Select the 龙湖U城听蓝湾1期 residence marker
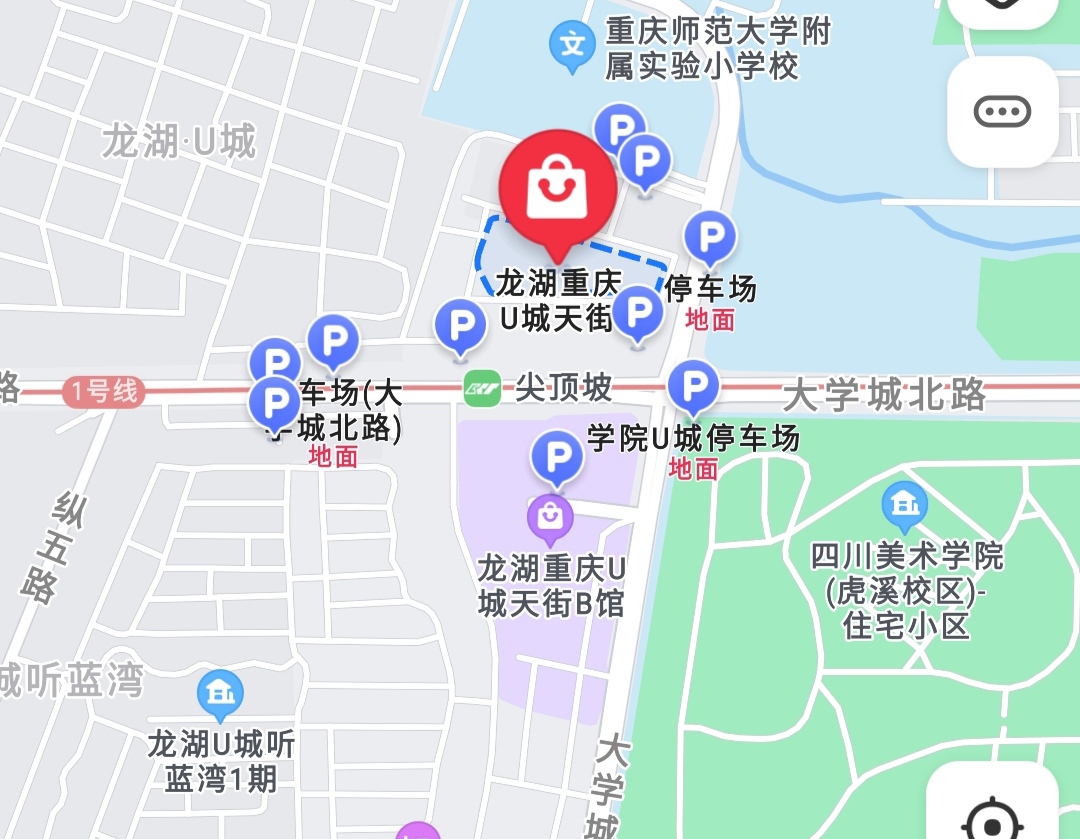The height and width of the screenshot is (839, 1080). click(x=220, y=691)
